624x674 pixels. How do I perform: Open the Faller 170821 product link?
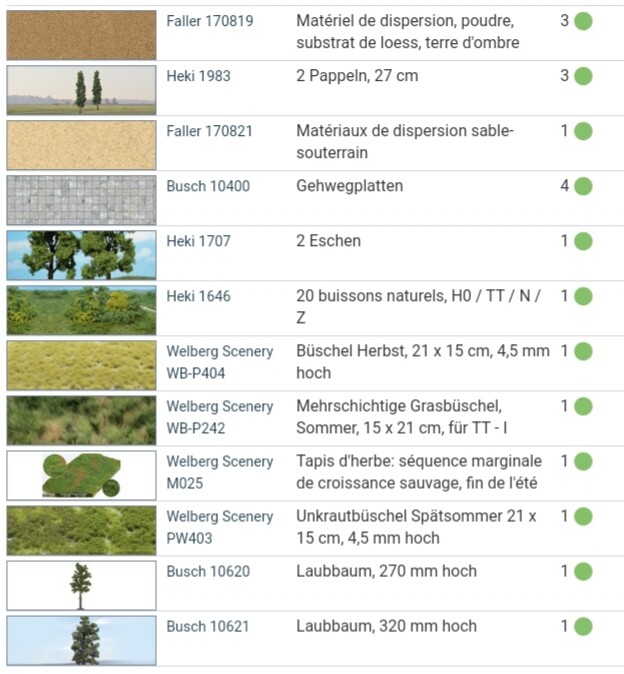click(210, 131)
